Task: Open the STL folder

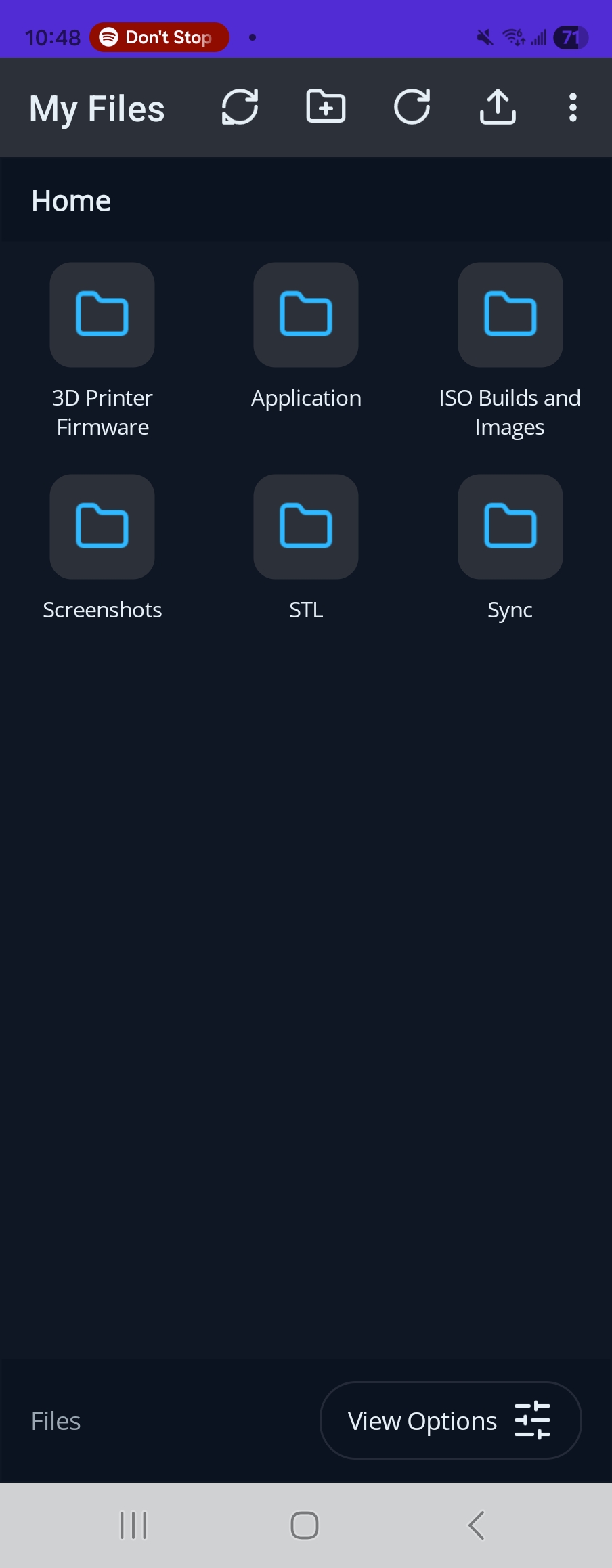Action: (x=305, y=527)
